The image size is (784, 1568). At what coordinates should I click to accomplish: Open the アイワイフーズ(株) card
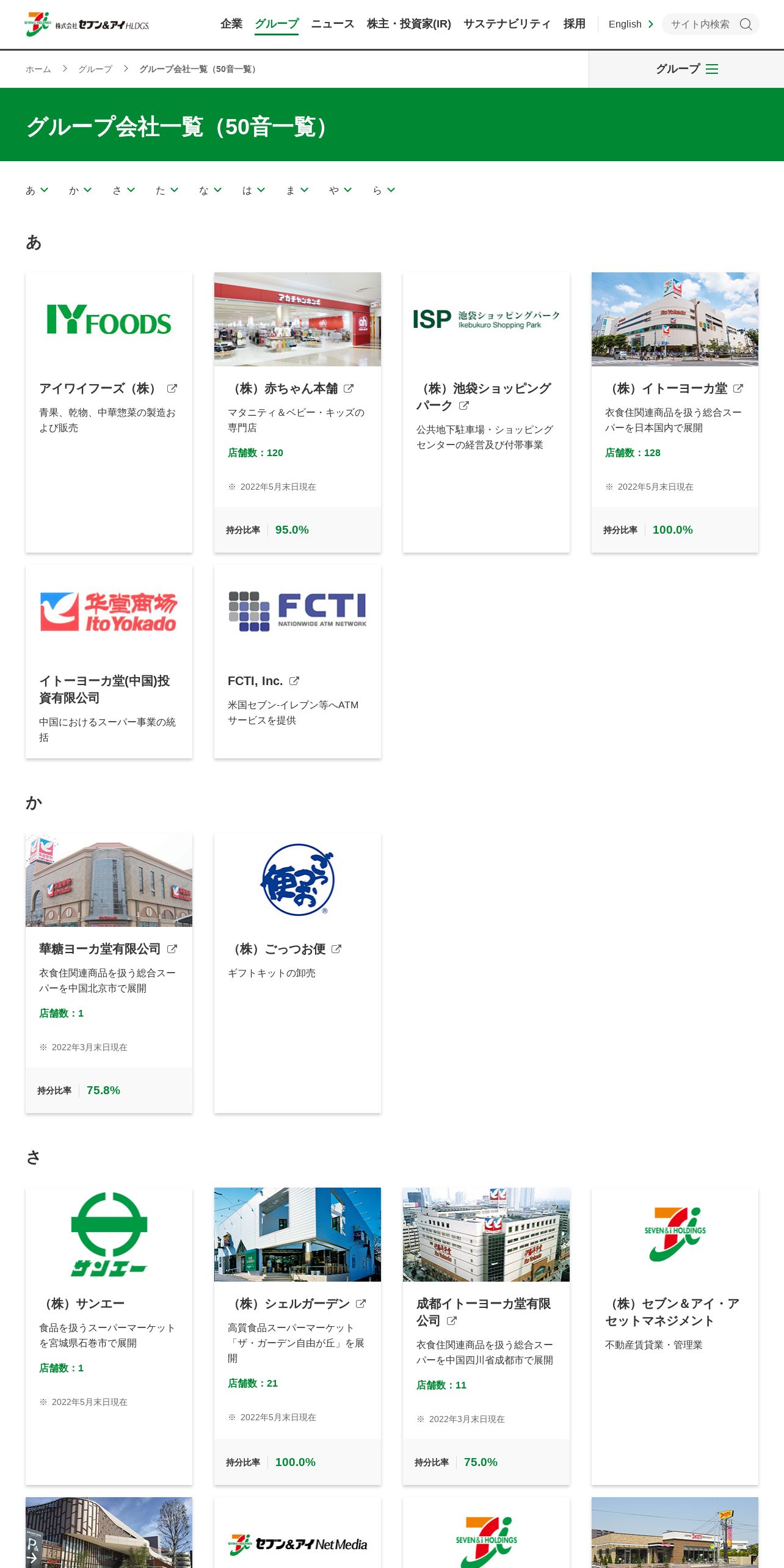pyautogui.click(x=108, y=388)
